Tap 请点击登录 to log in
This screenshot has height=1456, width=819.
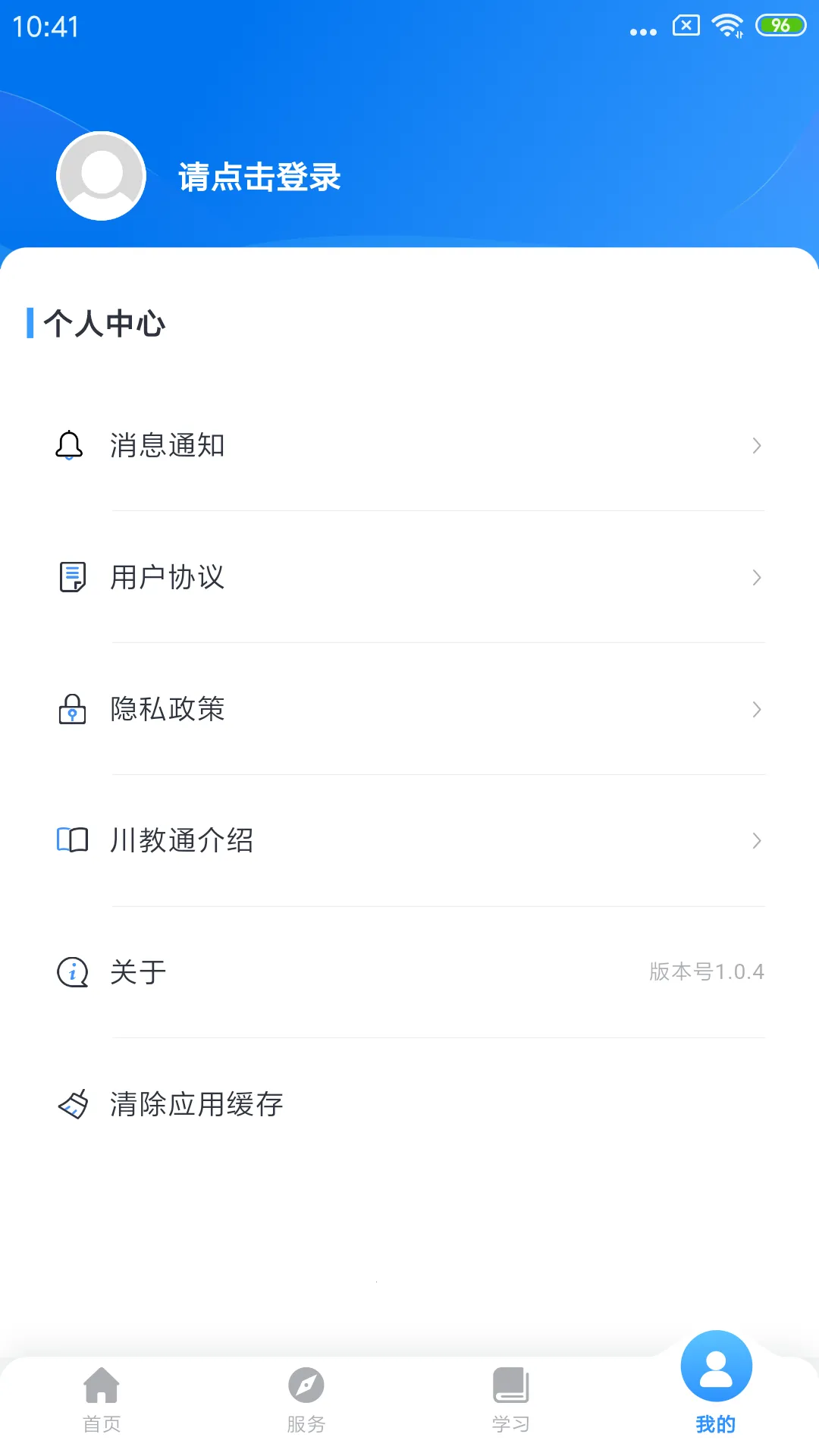coord(259,177)
